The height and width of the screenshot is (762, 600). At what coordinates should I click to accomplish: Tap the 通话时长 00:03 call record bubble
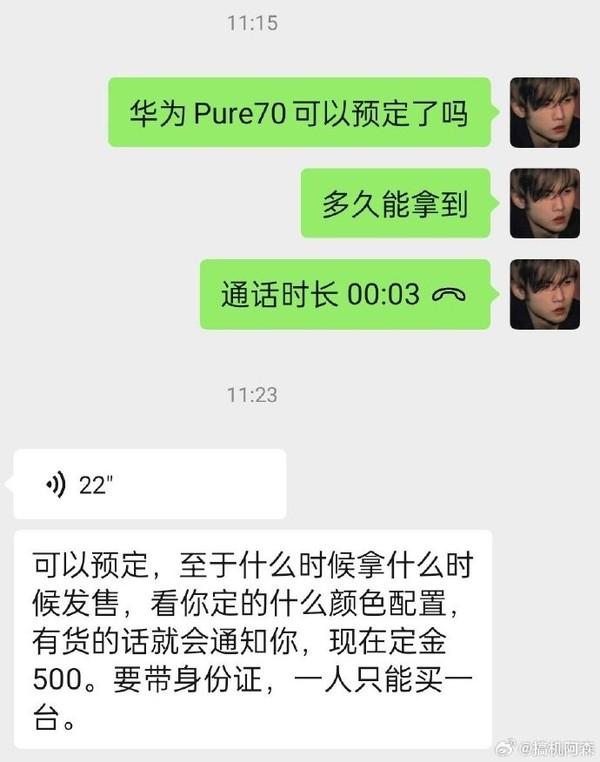(x=345, y=294)
